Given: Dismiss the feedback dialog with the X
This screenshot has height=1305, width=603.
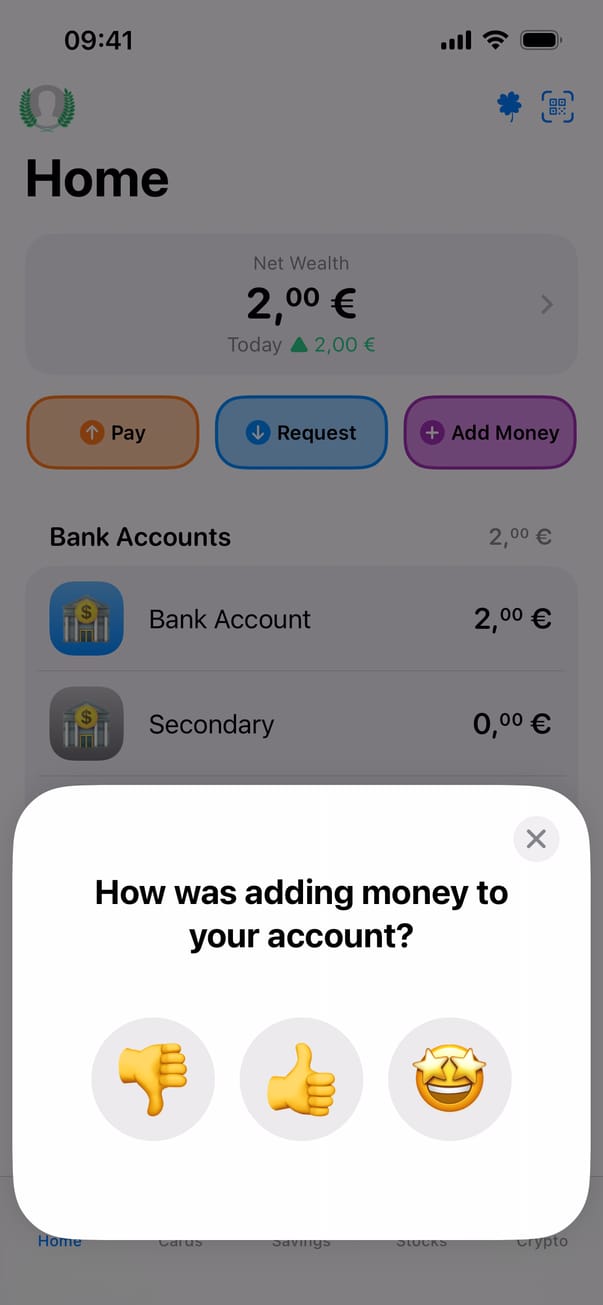Looking at the screenshot, I should tap(536, 839).
